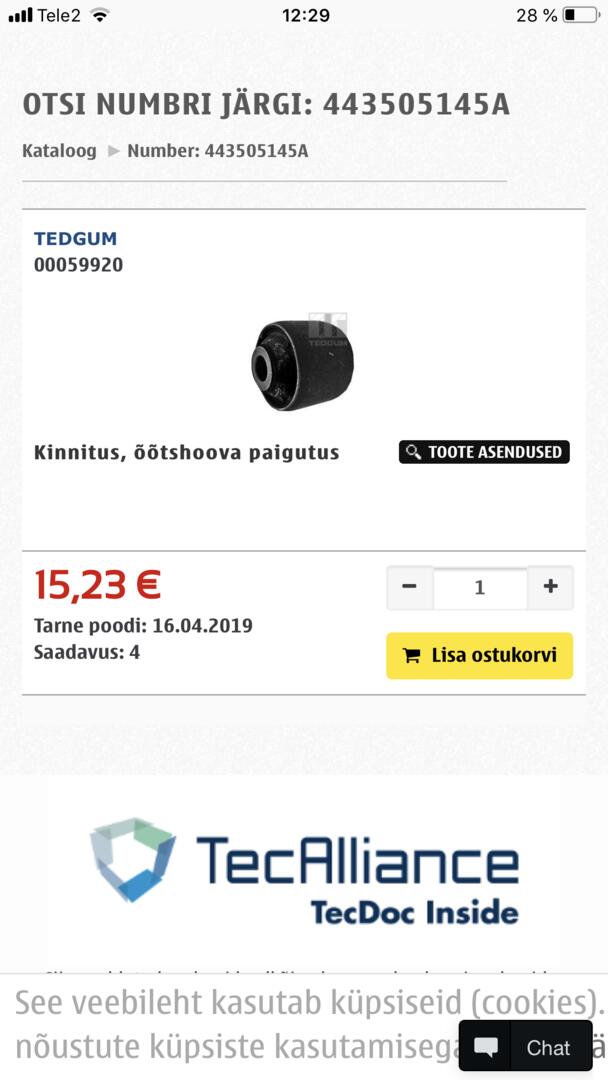Tap the TEDGUM brand link
This screenshot has width=608, height=1080.
coord(75,239)
